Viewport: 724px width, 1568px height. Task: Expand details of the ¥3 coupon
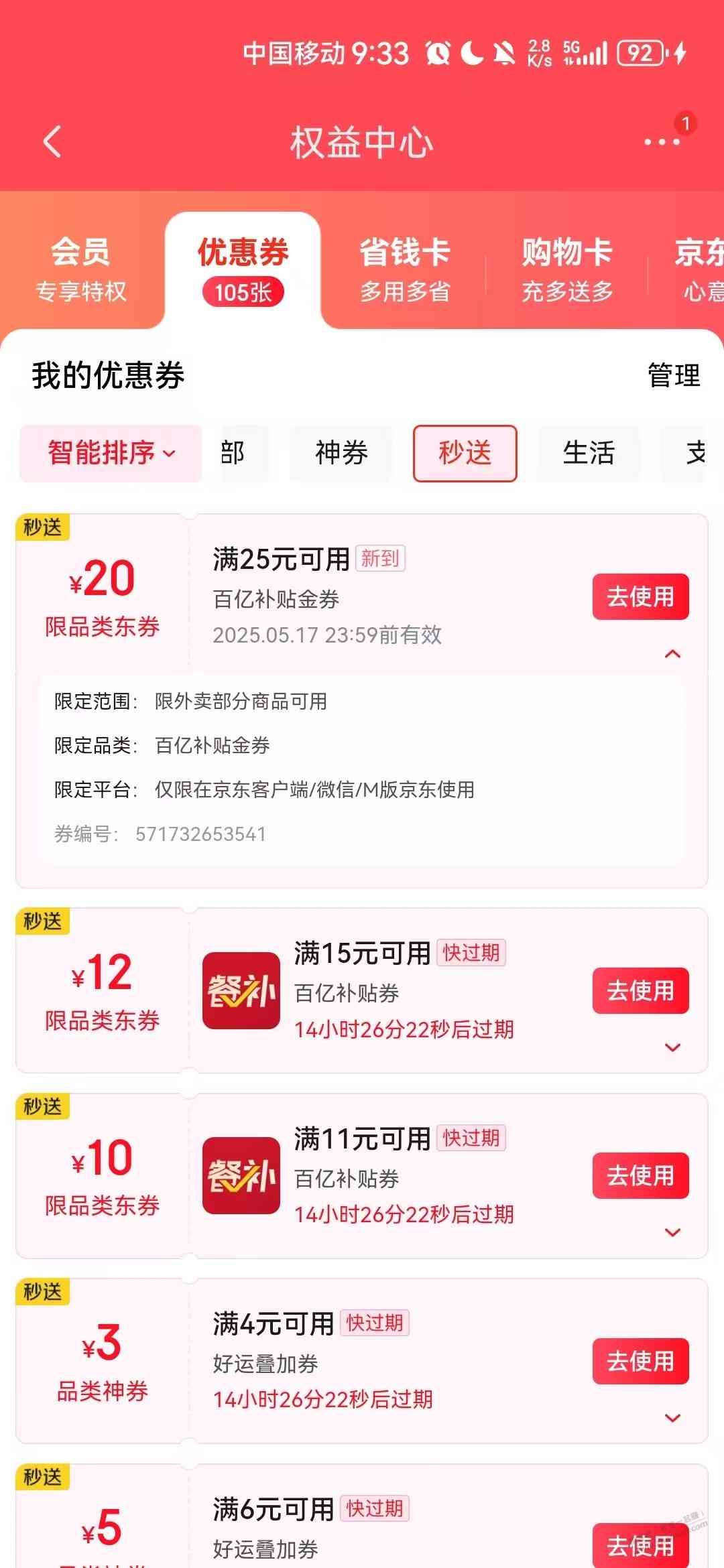[x=672, y=1418]
